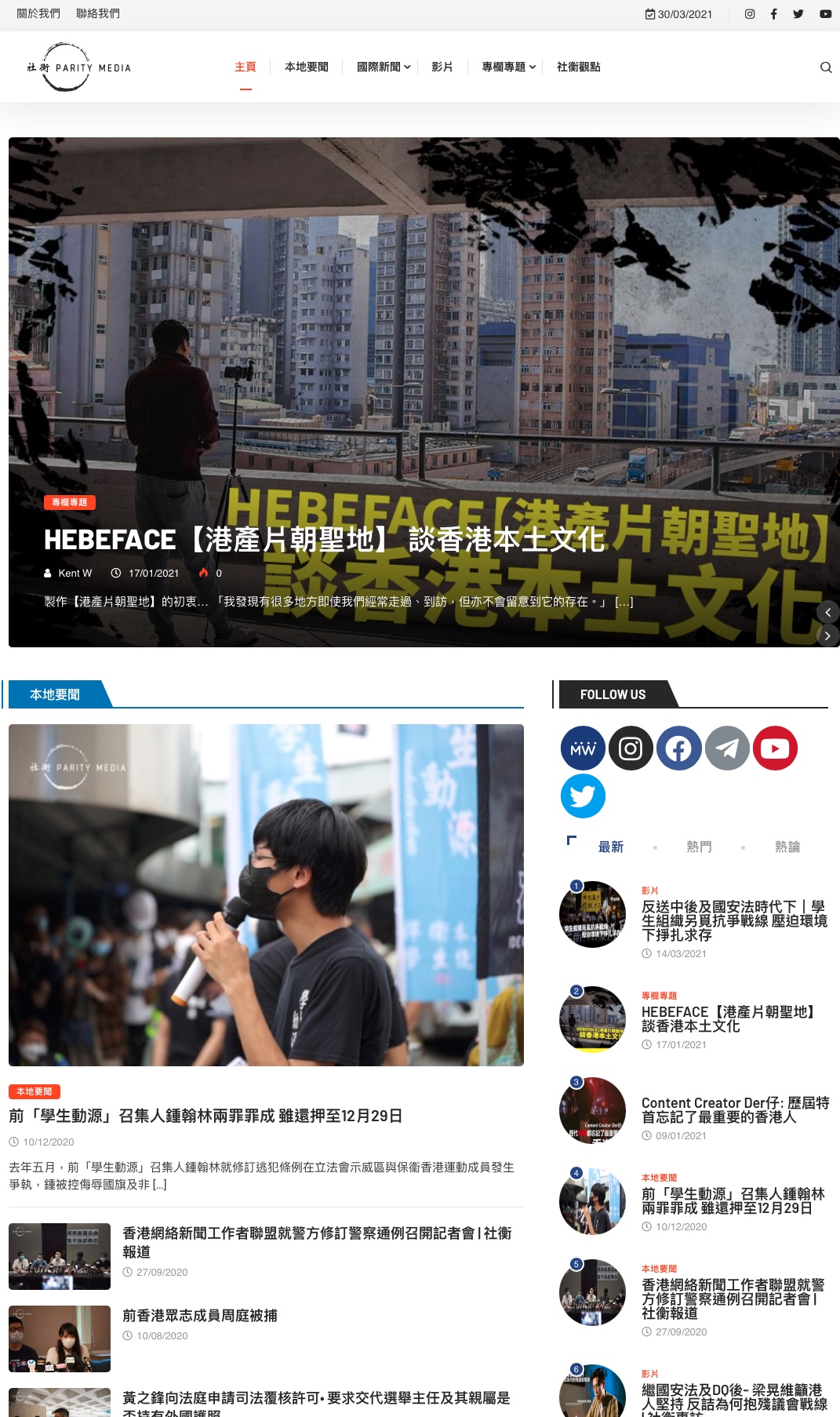Open the 影片 menu item
The height and width of the screenshot is (1417, 840).
[x=442, y=67]
